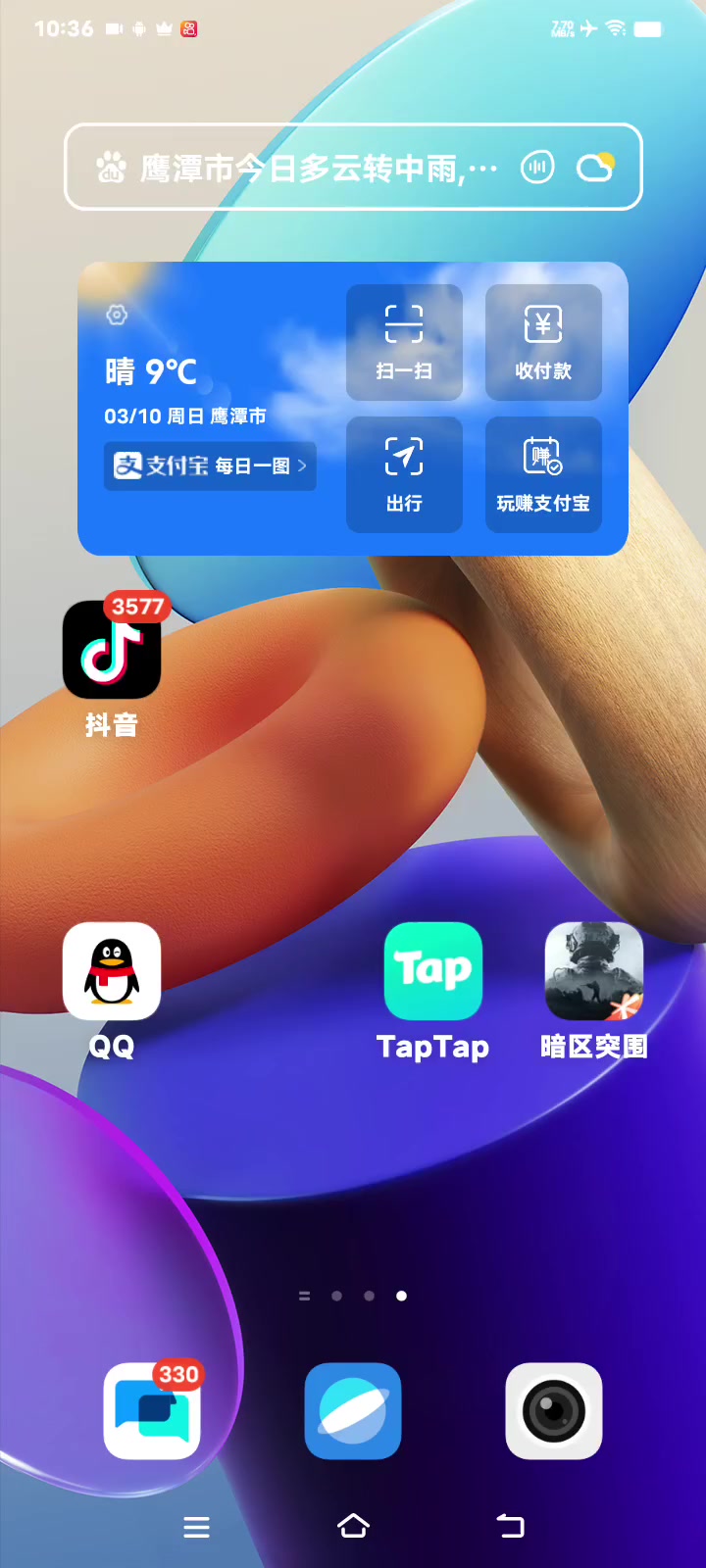Open the camera app in the dock
Screen dimensions: 706x1568
coord(554,1411)
